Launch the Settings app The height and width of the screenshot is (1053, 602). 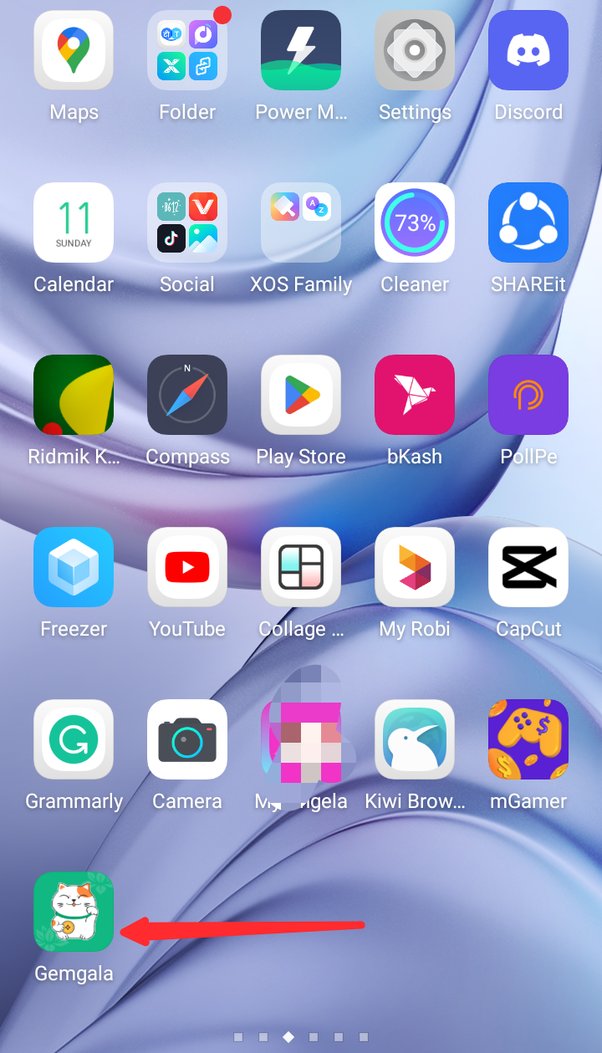click(x=415, y=51)
